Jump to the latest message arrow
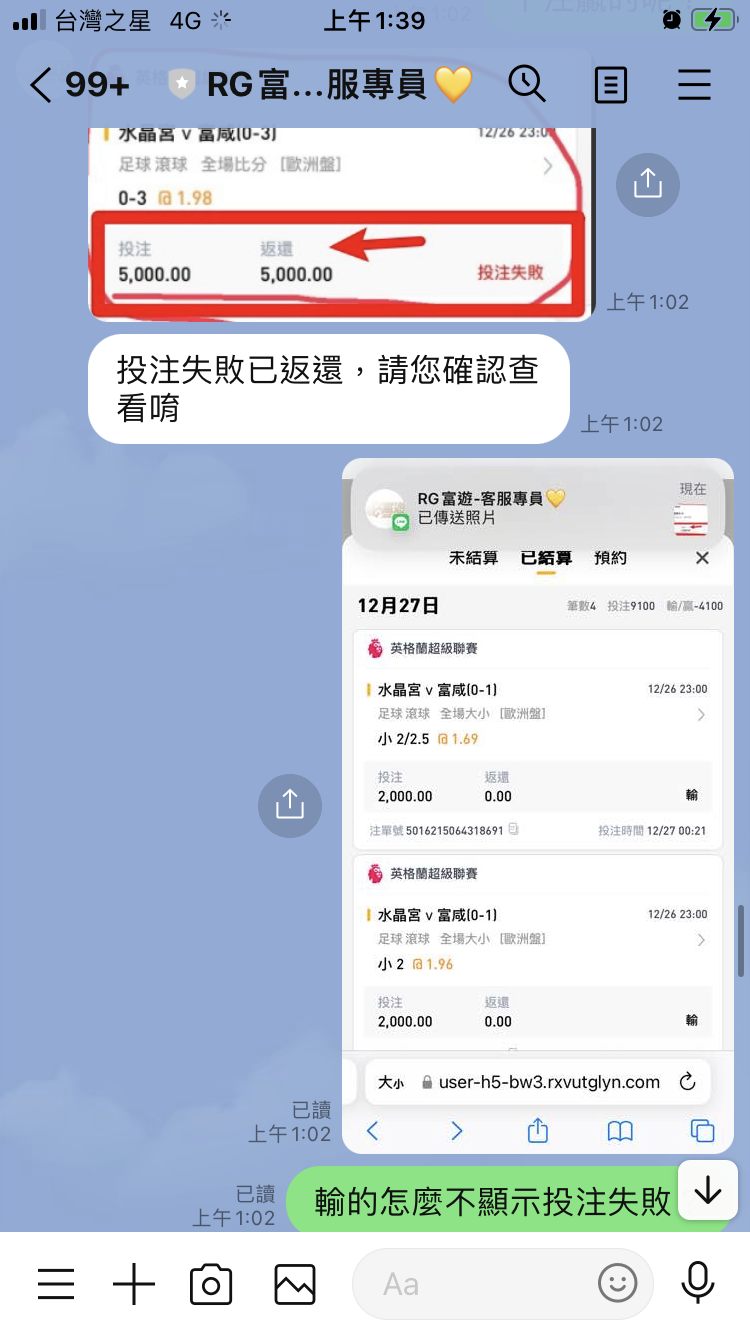 pyautogui.click(x=707, y=1190)
